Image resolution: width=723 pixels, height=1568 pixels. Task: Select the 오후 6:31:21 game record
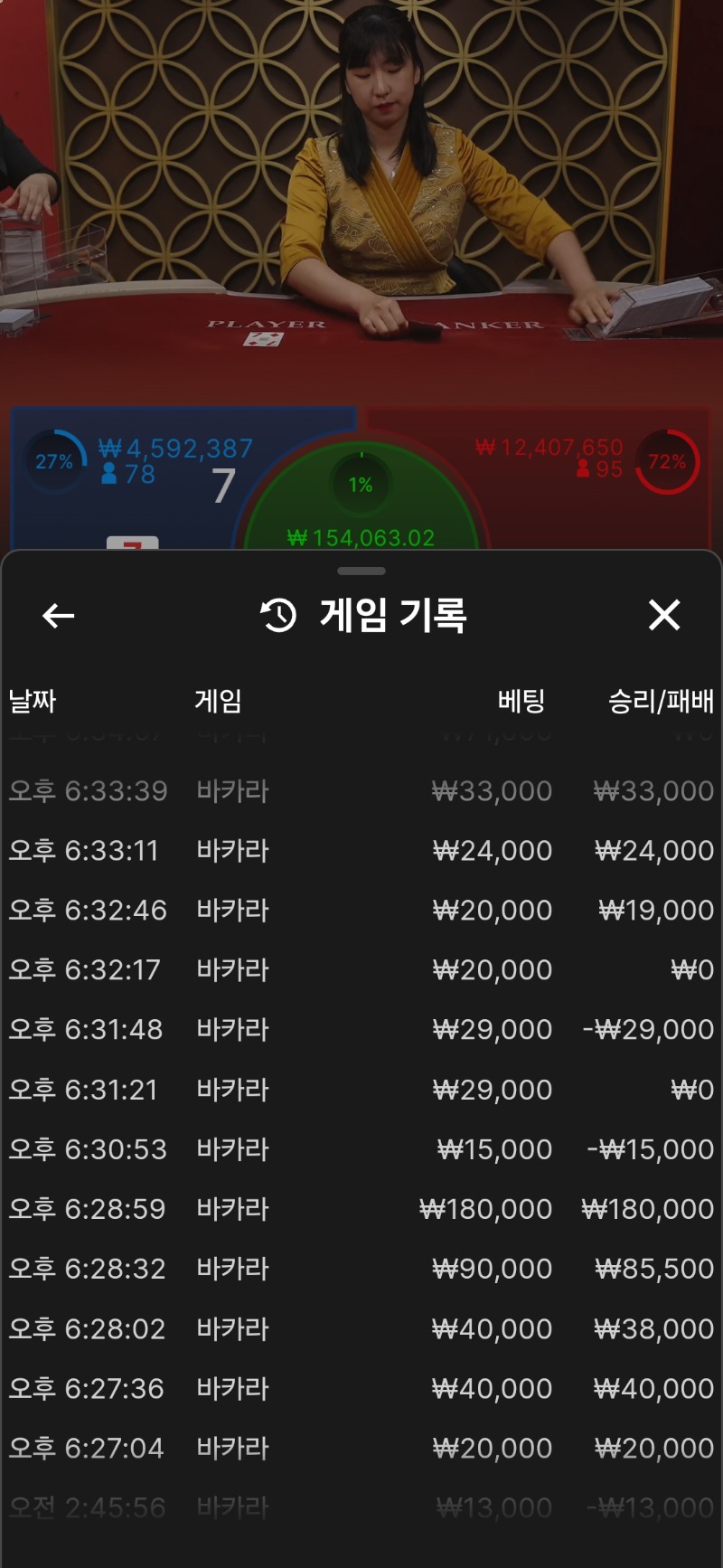tap(361, 1090)
